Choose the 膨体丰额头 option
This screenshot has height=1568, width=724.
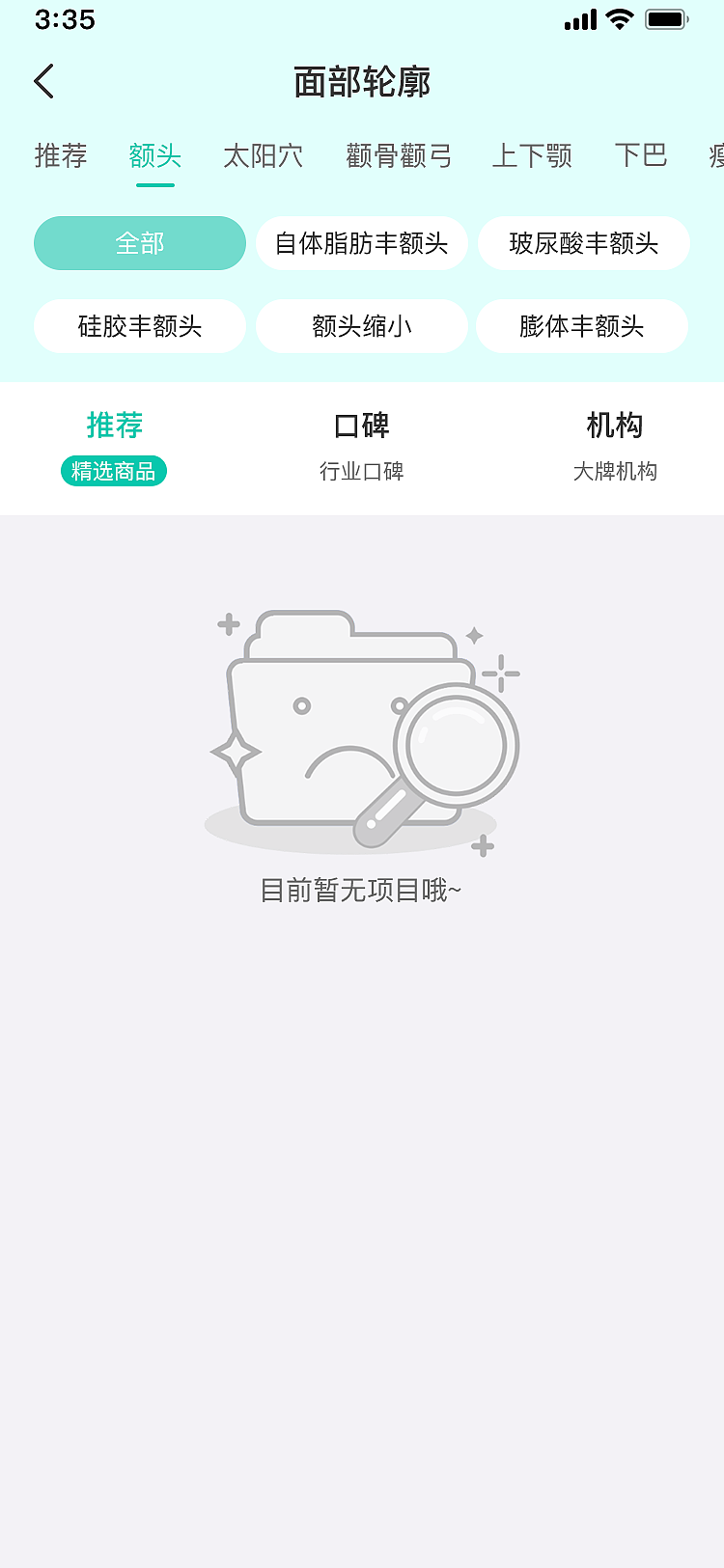582,326
